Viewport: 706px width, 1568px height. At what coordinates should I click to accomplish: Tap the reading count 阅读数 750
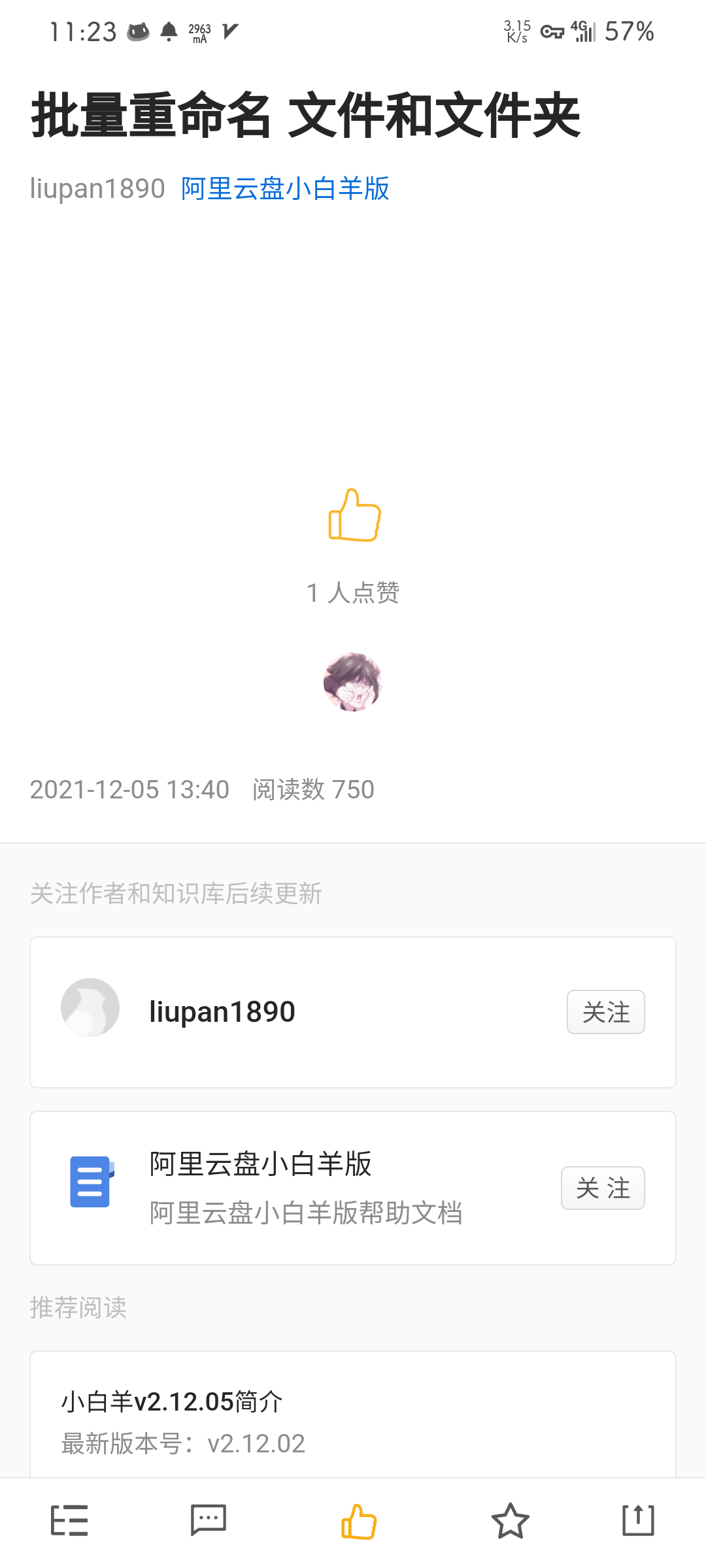[313, 789]
